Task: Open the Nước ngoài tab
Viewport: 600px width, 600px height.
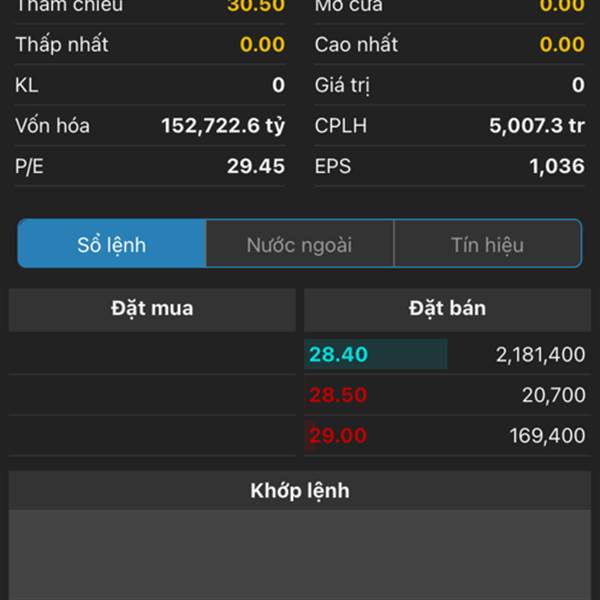Action: 300,244
